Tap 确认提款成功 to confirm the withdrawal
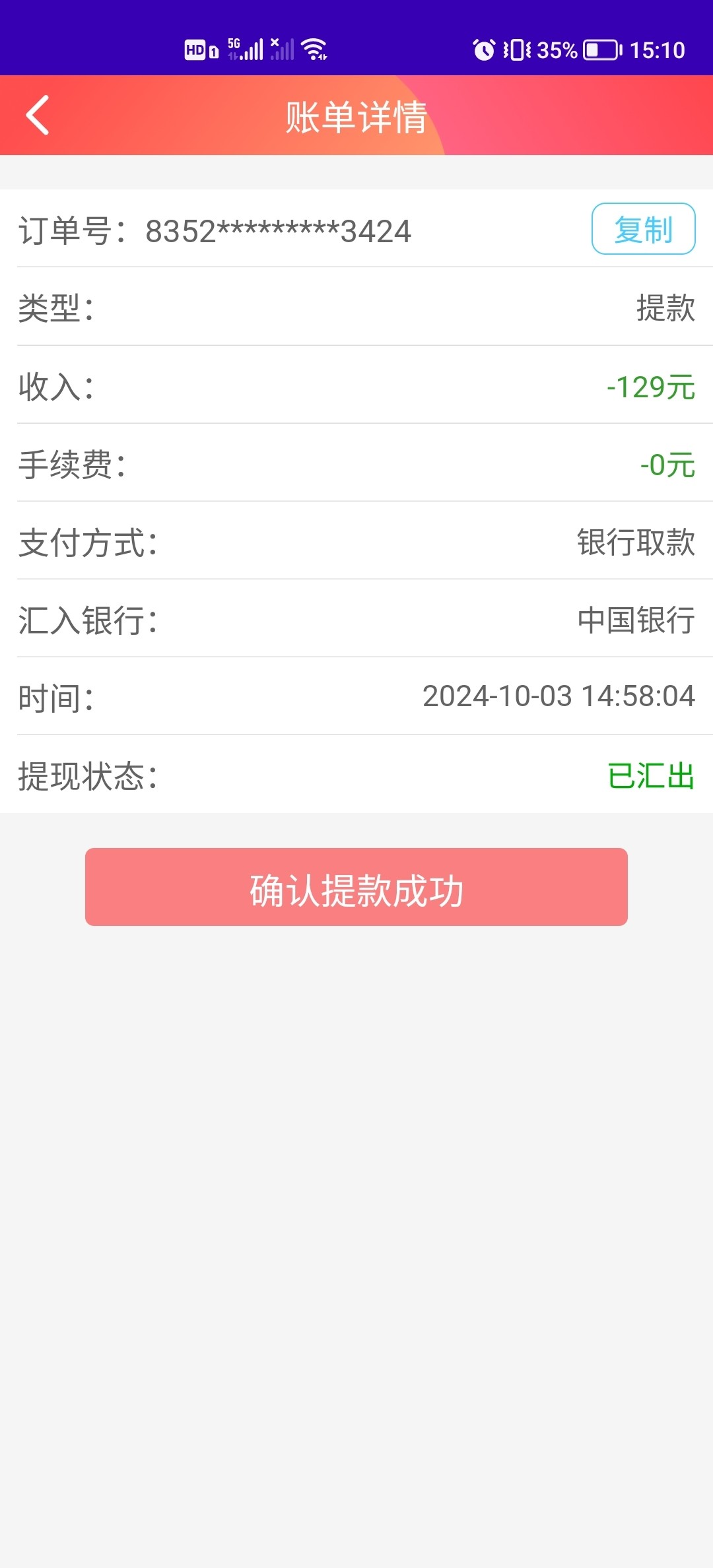The image size is (713, 1568). [356, 887]
